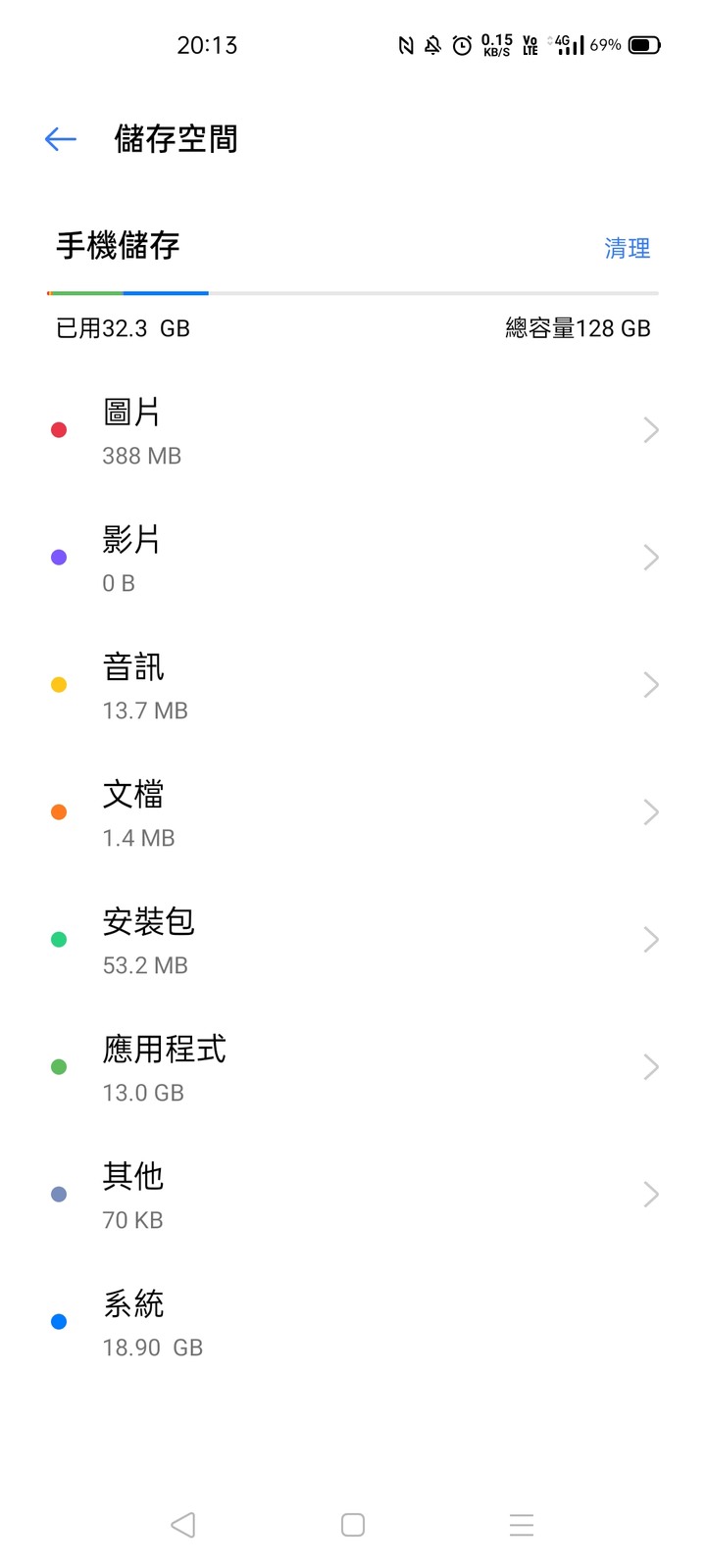Image resolution: width=706 pixels, height=1568 pixels.
Task: Open the 音訊 storage category
Action: tap(353, 685)
